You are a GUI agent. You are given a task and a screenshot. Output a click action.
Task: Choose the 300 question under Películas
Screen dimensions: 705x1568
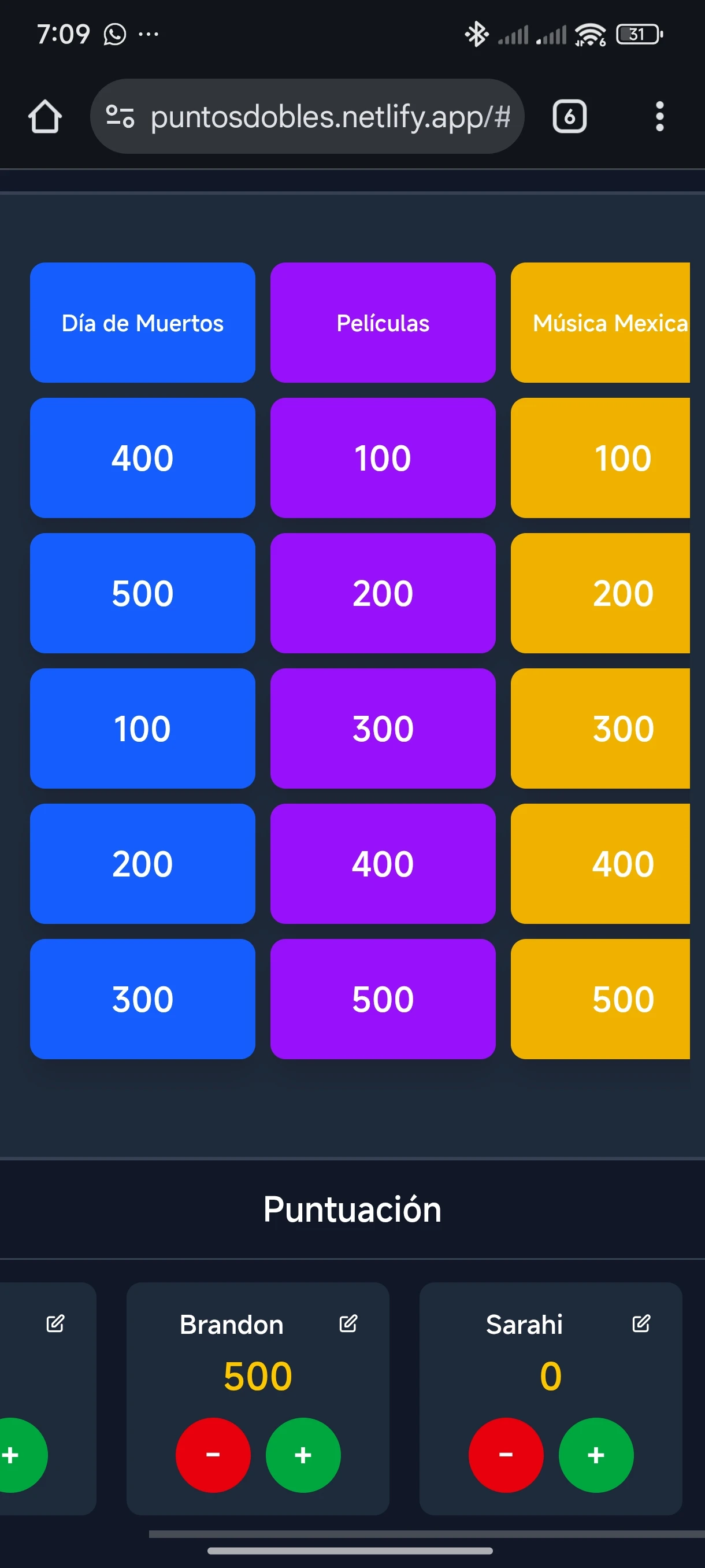[x=383, y=728]
